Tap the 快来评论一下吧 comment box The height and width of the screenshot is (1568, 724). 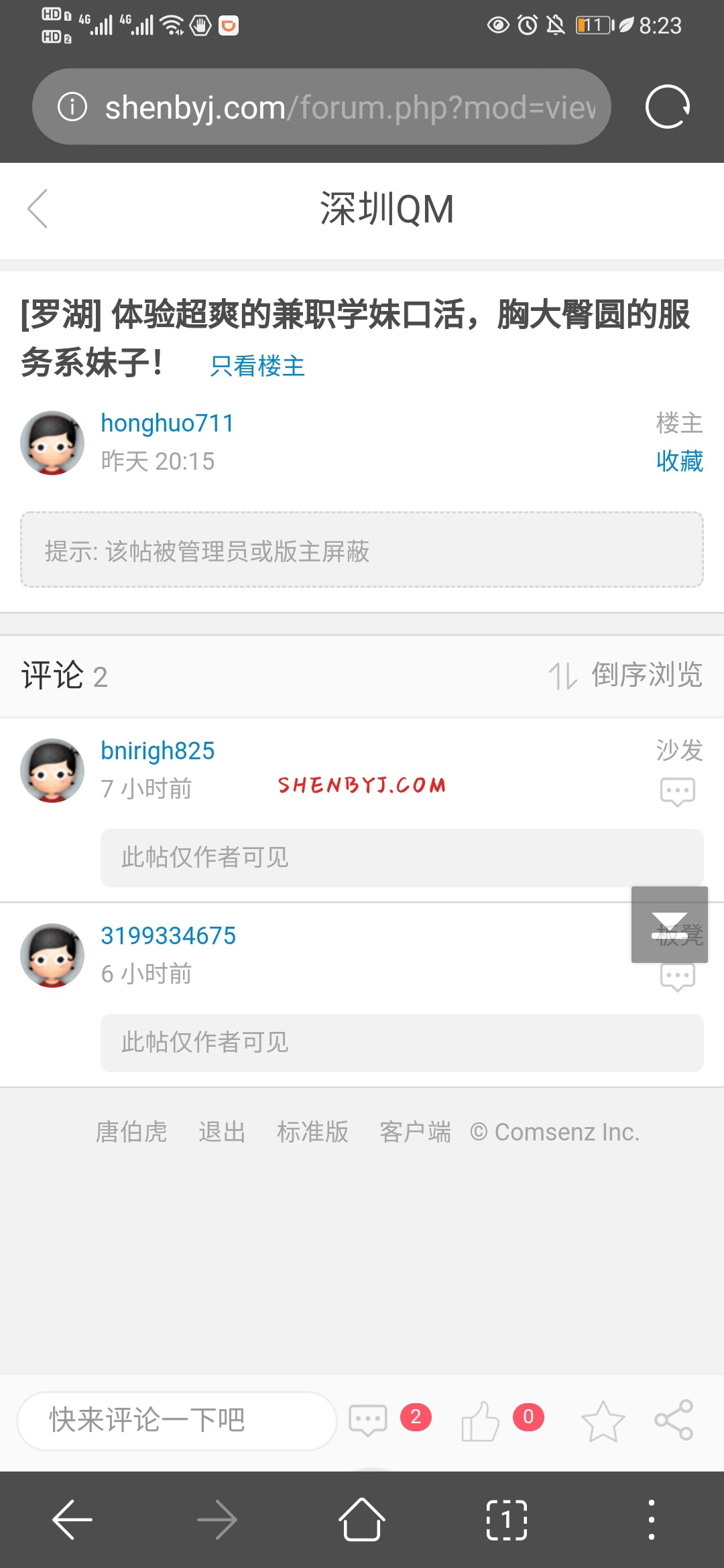[x=176, y=1420]
